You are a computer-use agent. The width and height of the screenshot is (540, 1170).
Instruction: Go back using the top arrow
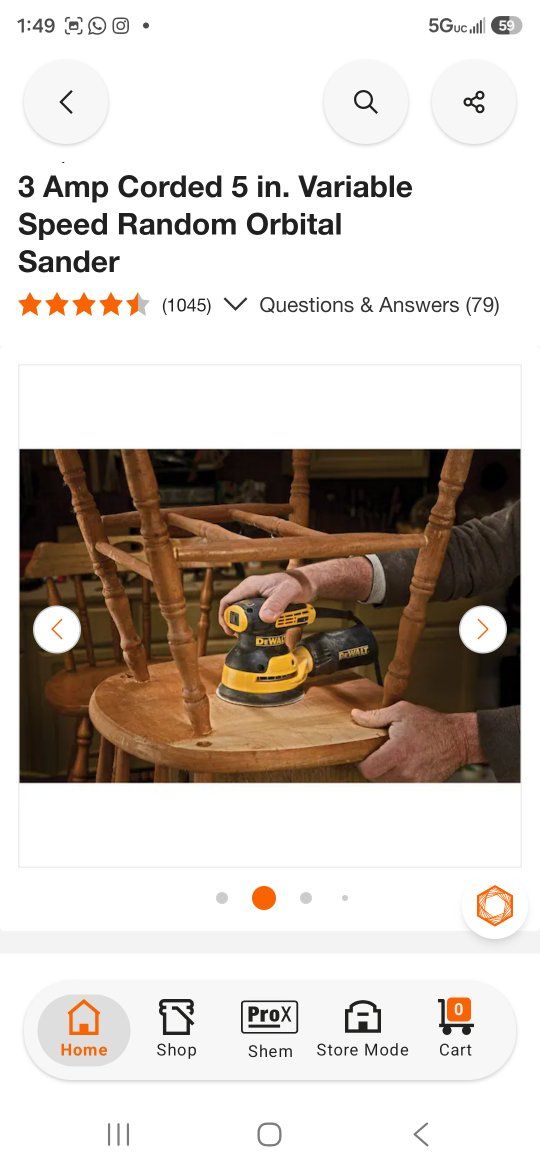click(x=66, y=102)
